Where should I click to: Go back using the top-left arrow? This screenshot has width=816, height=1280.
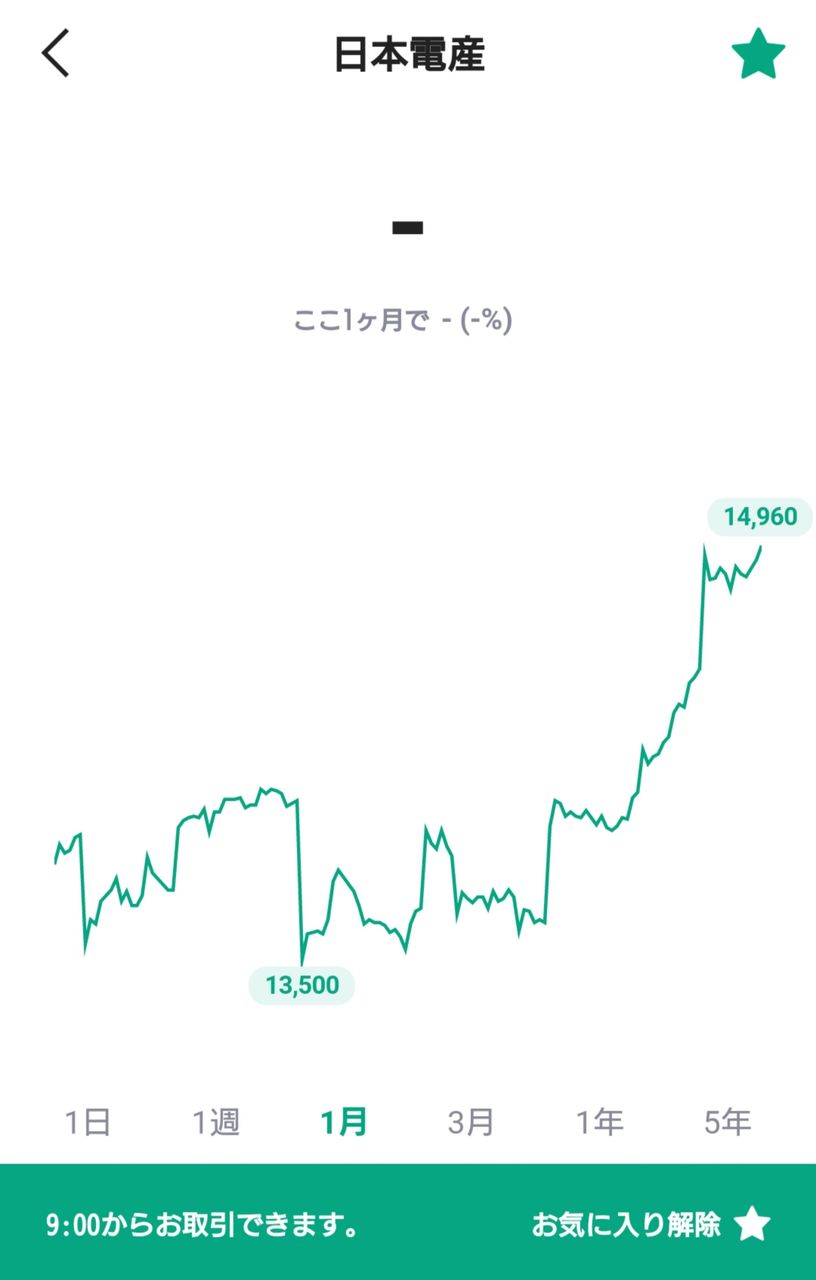click(56, 53)
